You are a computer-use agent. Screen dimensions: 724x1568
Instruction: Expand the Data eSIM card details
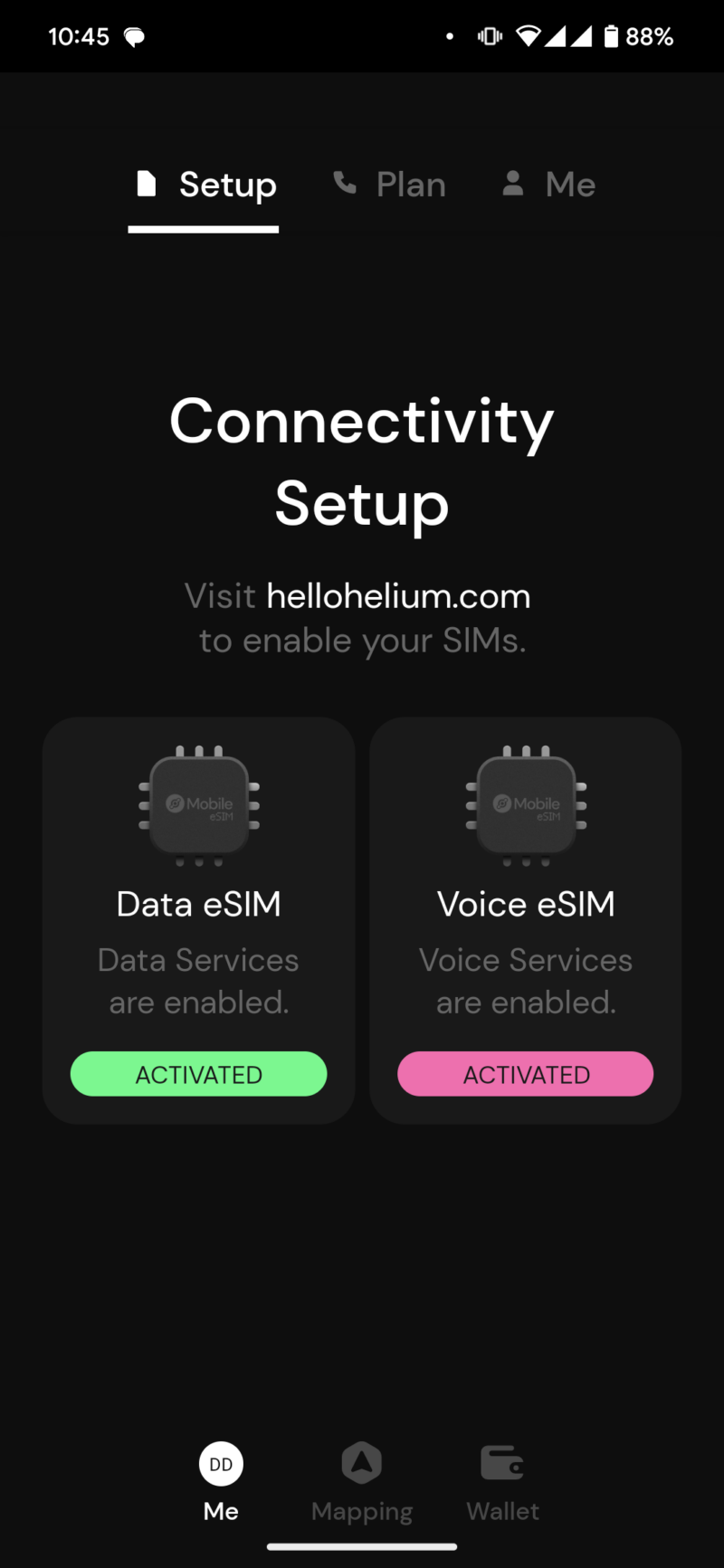[x=199, y=920]
